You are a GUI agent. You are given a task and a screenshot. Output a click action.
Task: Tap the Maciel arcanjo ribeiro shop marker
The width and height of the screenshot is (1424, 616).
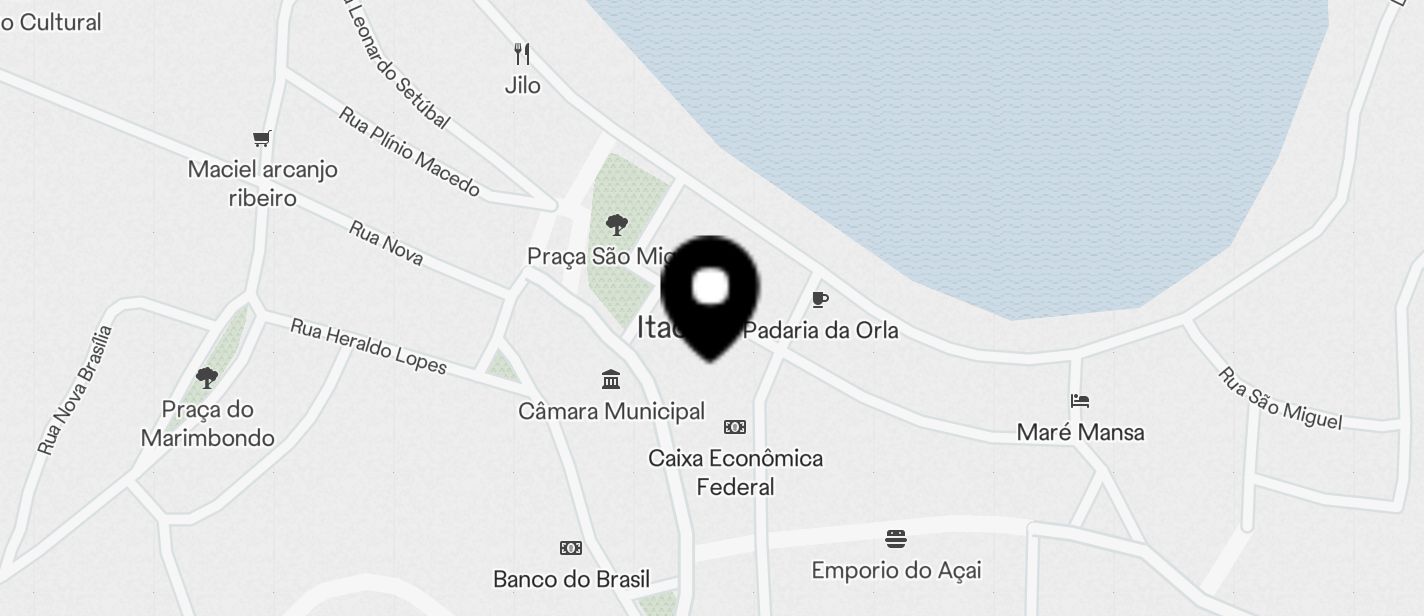coord(262,139)
